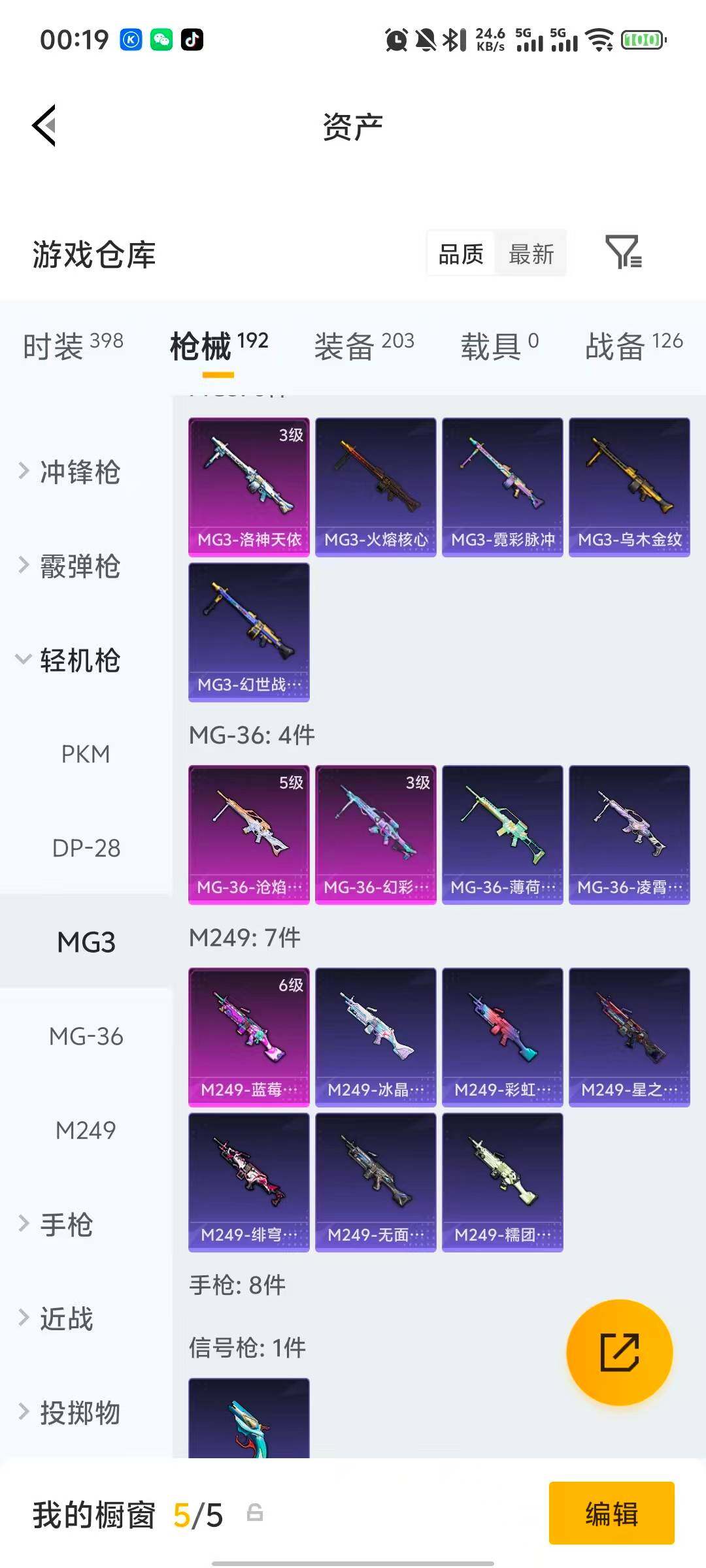
Task: Switch to the 时装 tab
Action: click(73, 345)
